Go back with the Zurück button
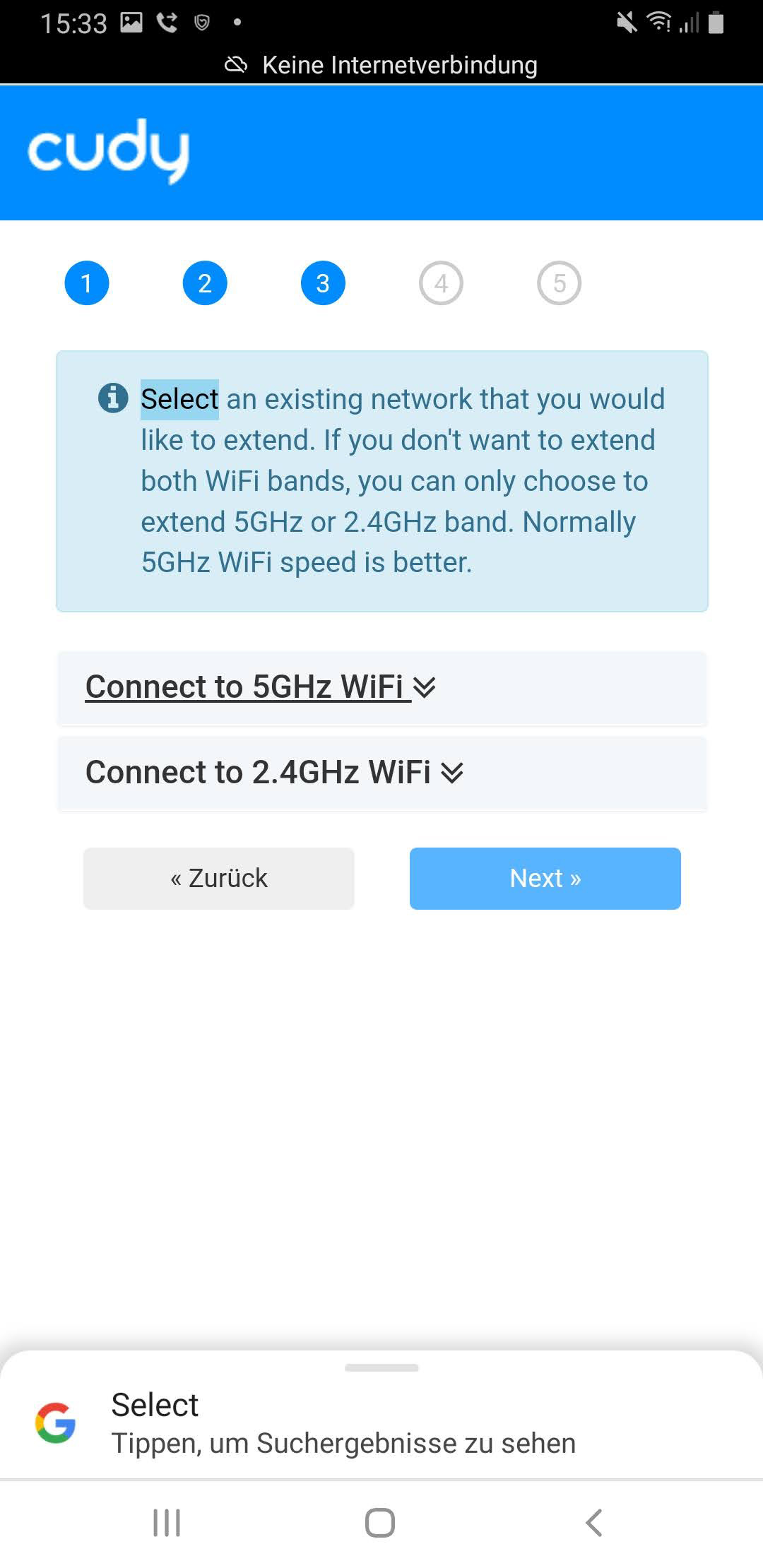 point(219,879)
